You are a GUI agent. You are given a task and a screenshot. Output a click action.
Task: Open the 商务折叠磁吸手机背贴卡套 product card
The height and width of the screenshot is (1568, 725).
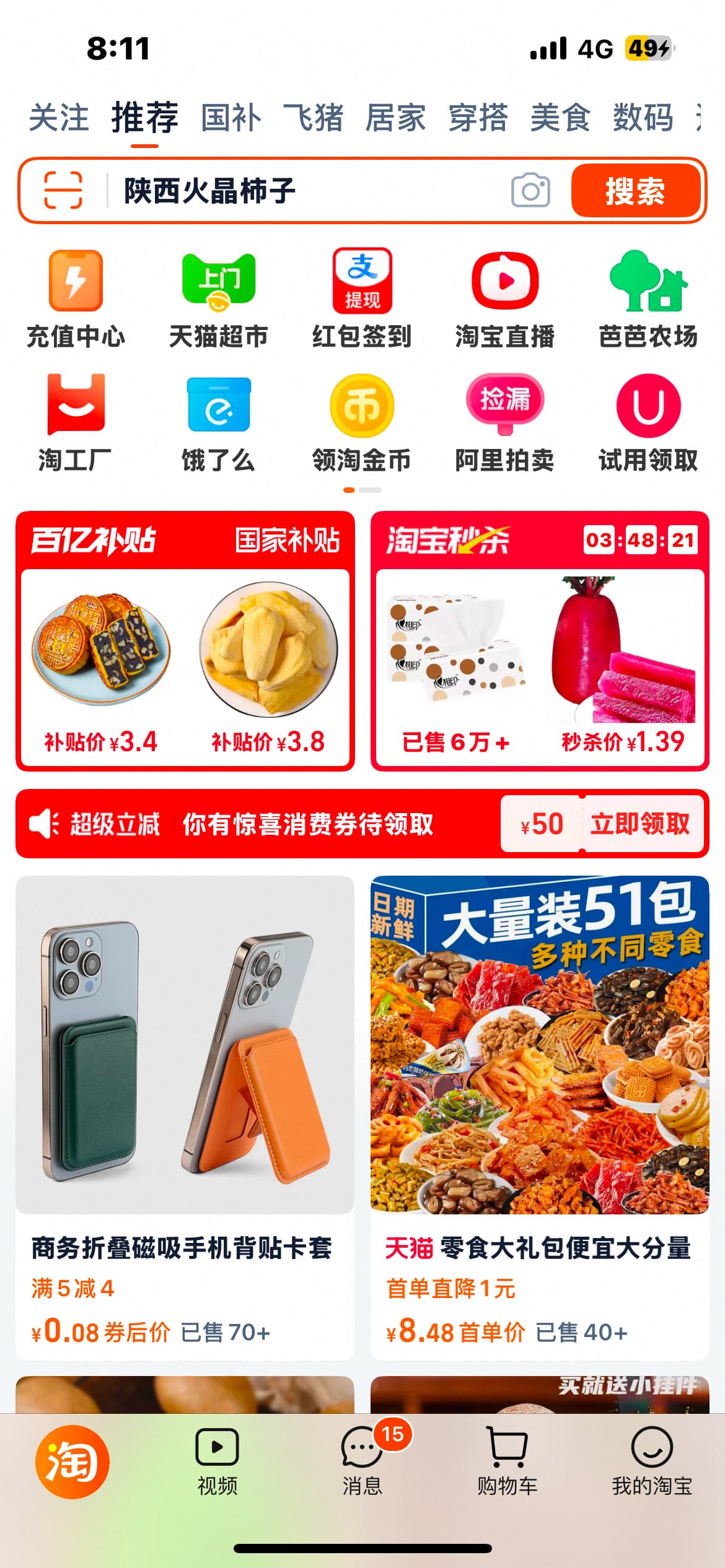coord(185,1118)
